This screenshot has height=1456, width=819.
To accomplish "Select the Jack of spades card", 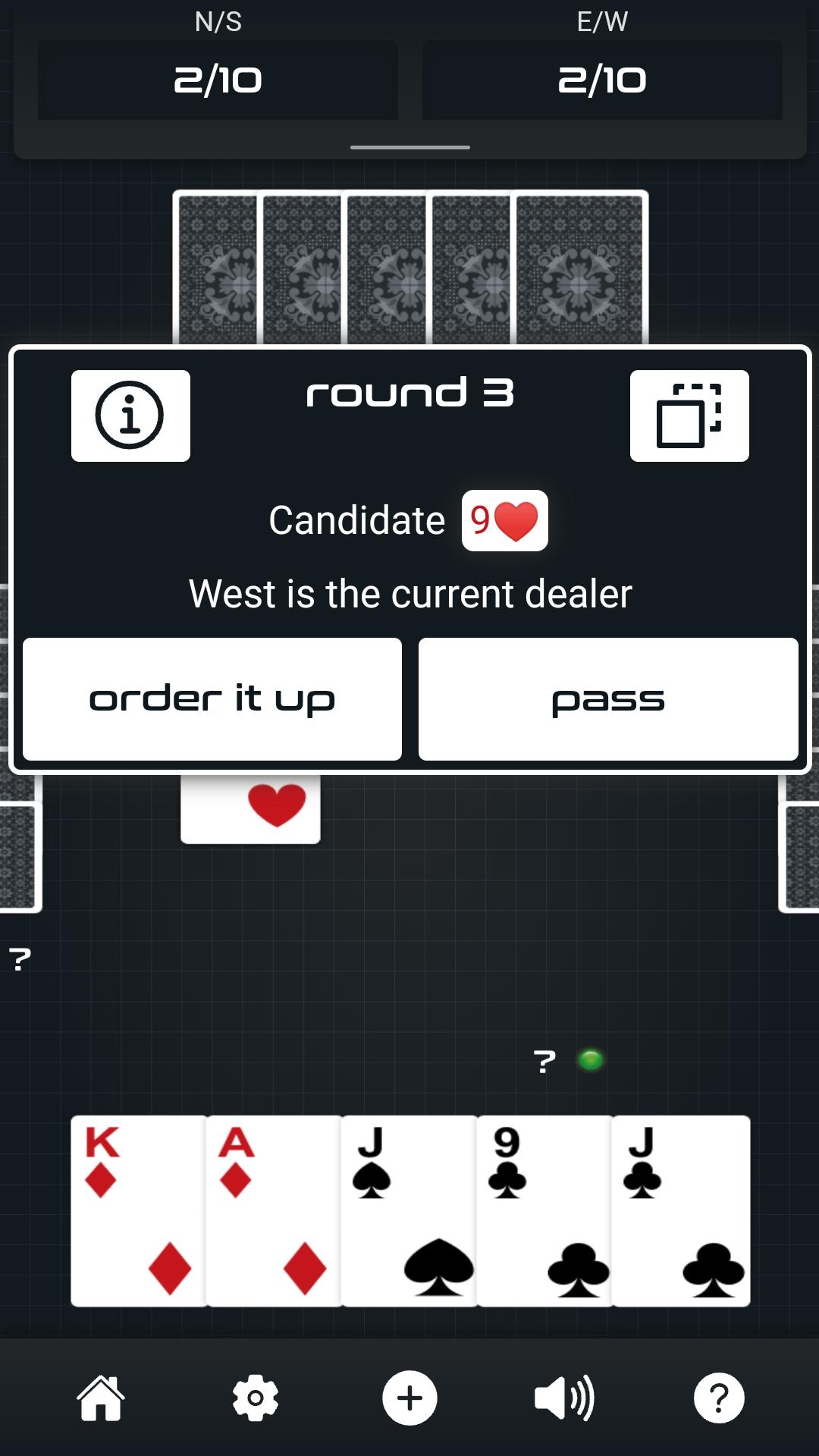I will coord(409,1210).
